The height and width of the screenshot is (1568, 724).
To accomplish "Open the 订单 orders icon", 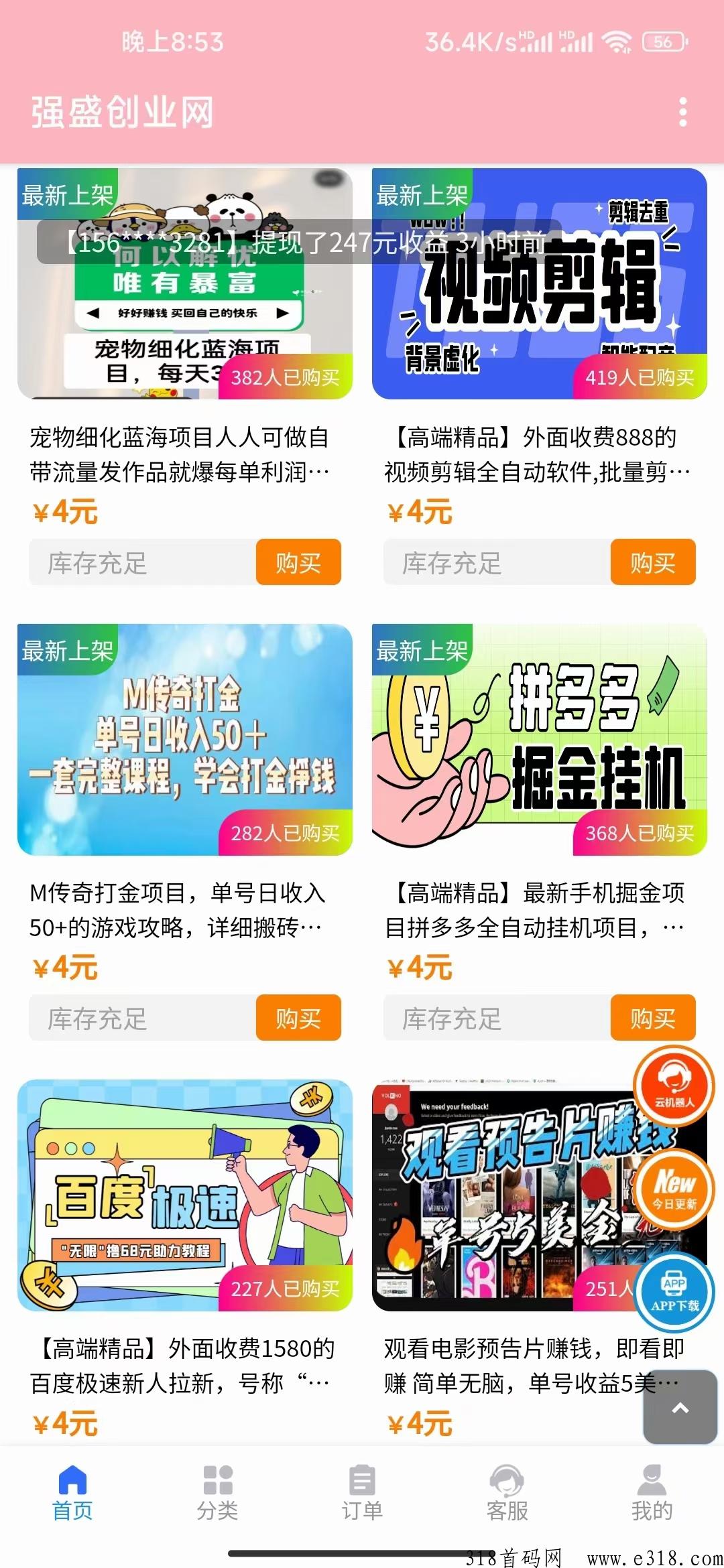I will click(x=362, y=1481).
